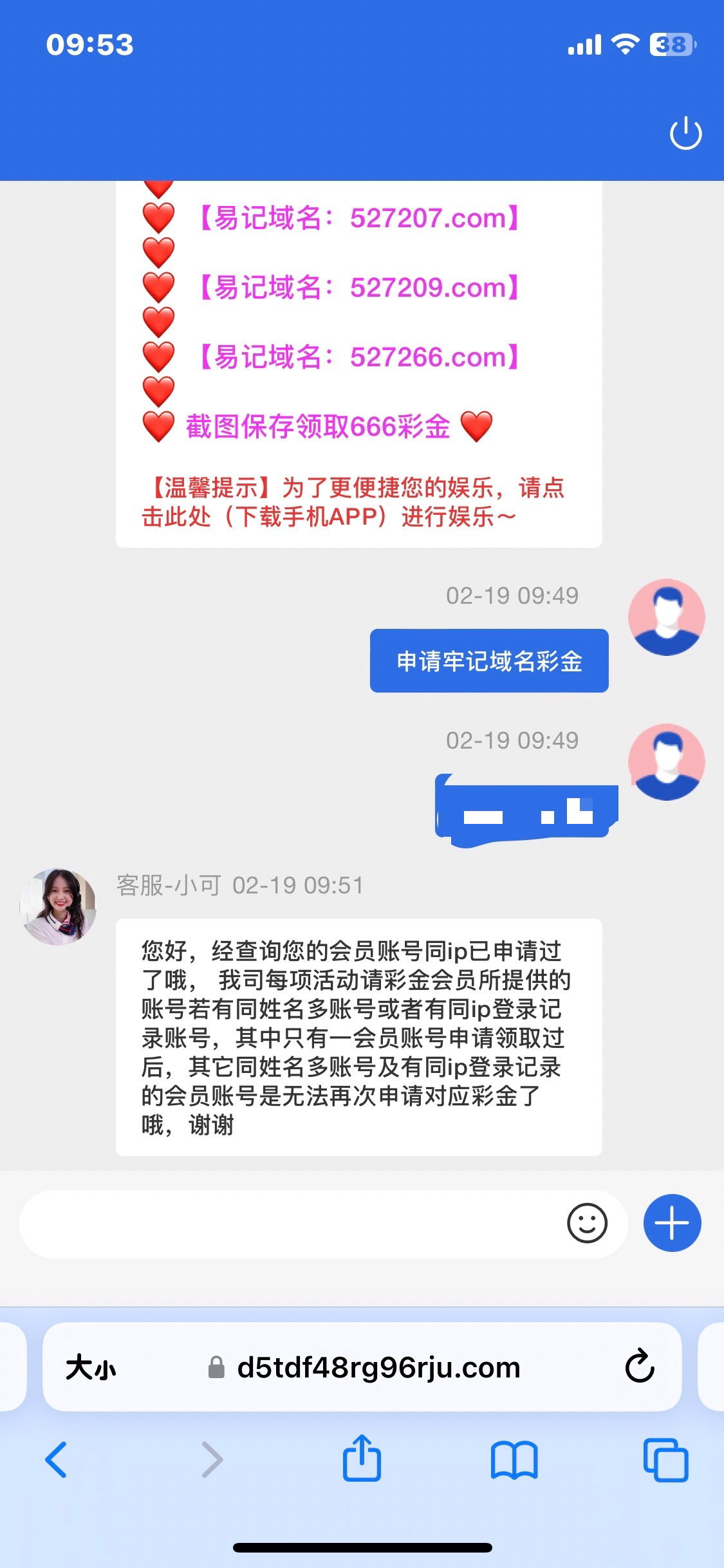Image resolution: width=724 pixels, height=1568 pixels.
Task: Reload the current web page
Action: (x=640, y=1367)
